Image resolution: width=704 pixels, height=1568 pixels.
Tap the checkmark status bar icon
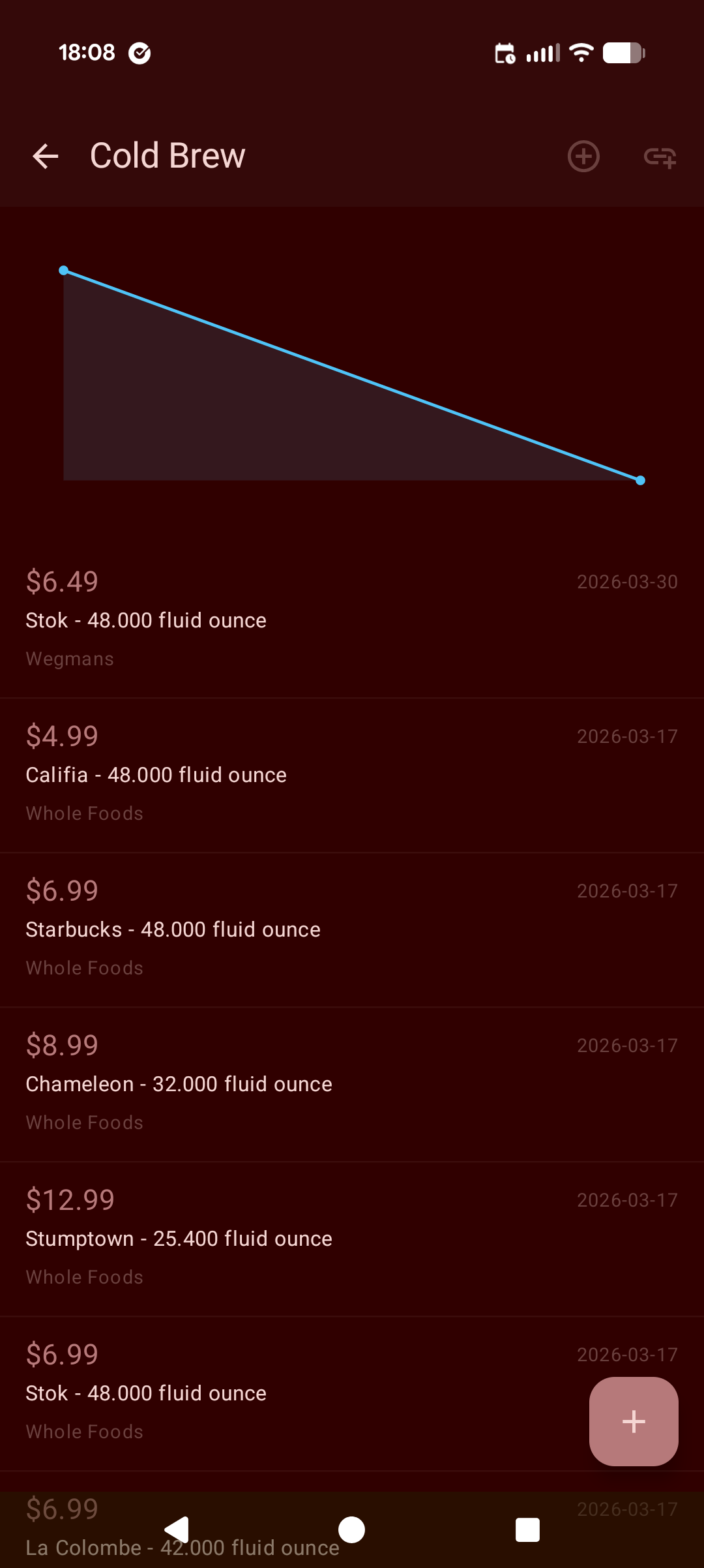coord(139,53)
